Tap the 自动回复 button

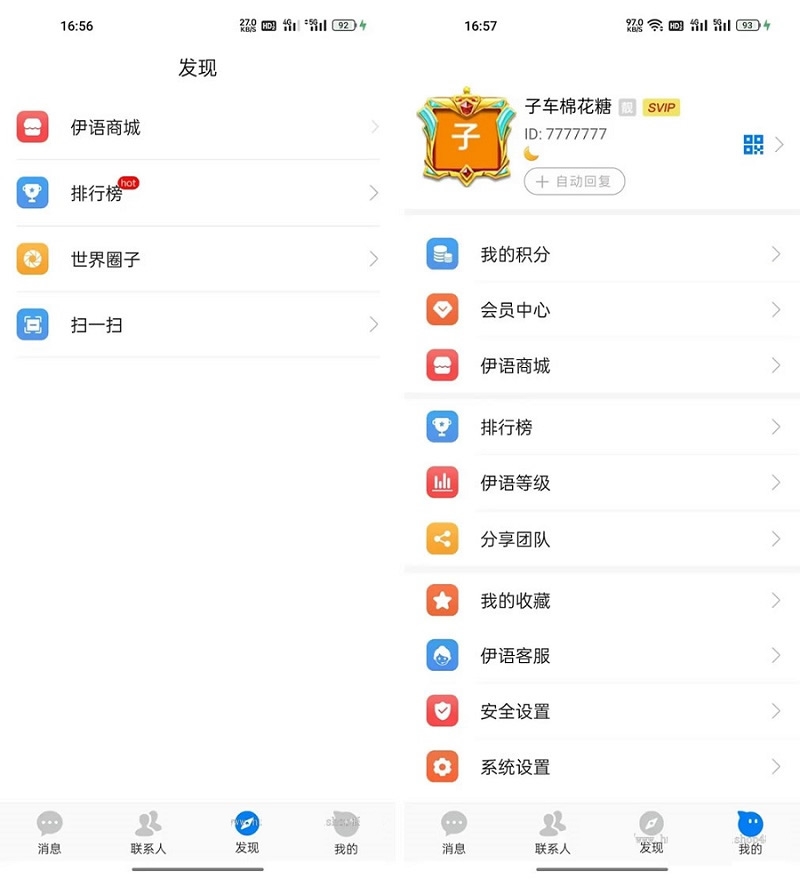[574, 182]
